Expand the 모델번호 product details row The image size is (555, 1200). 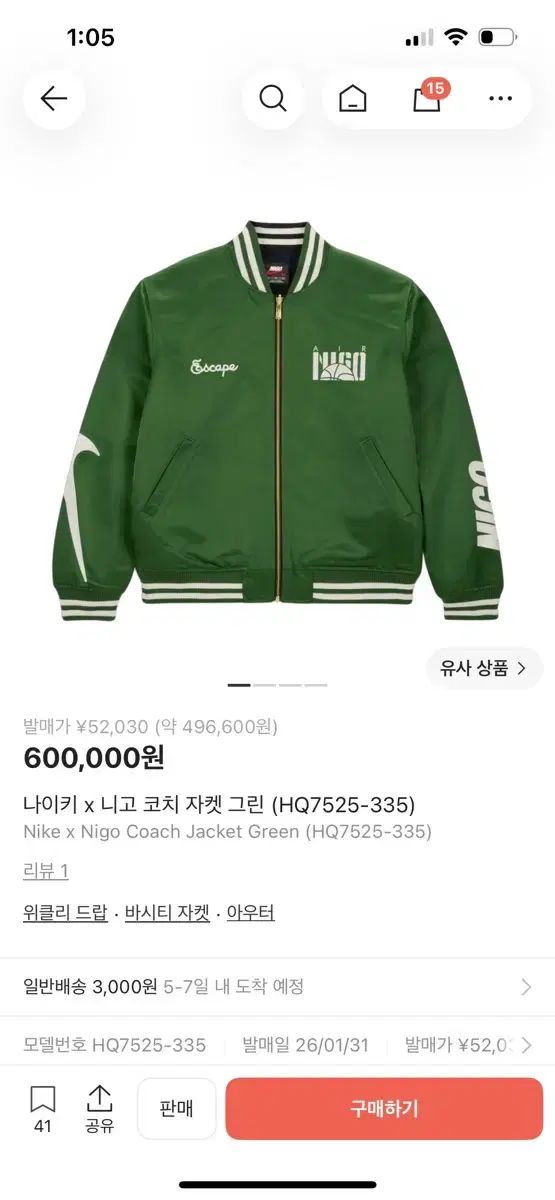coord(277,1045)
